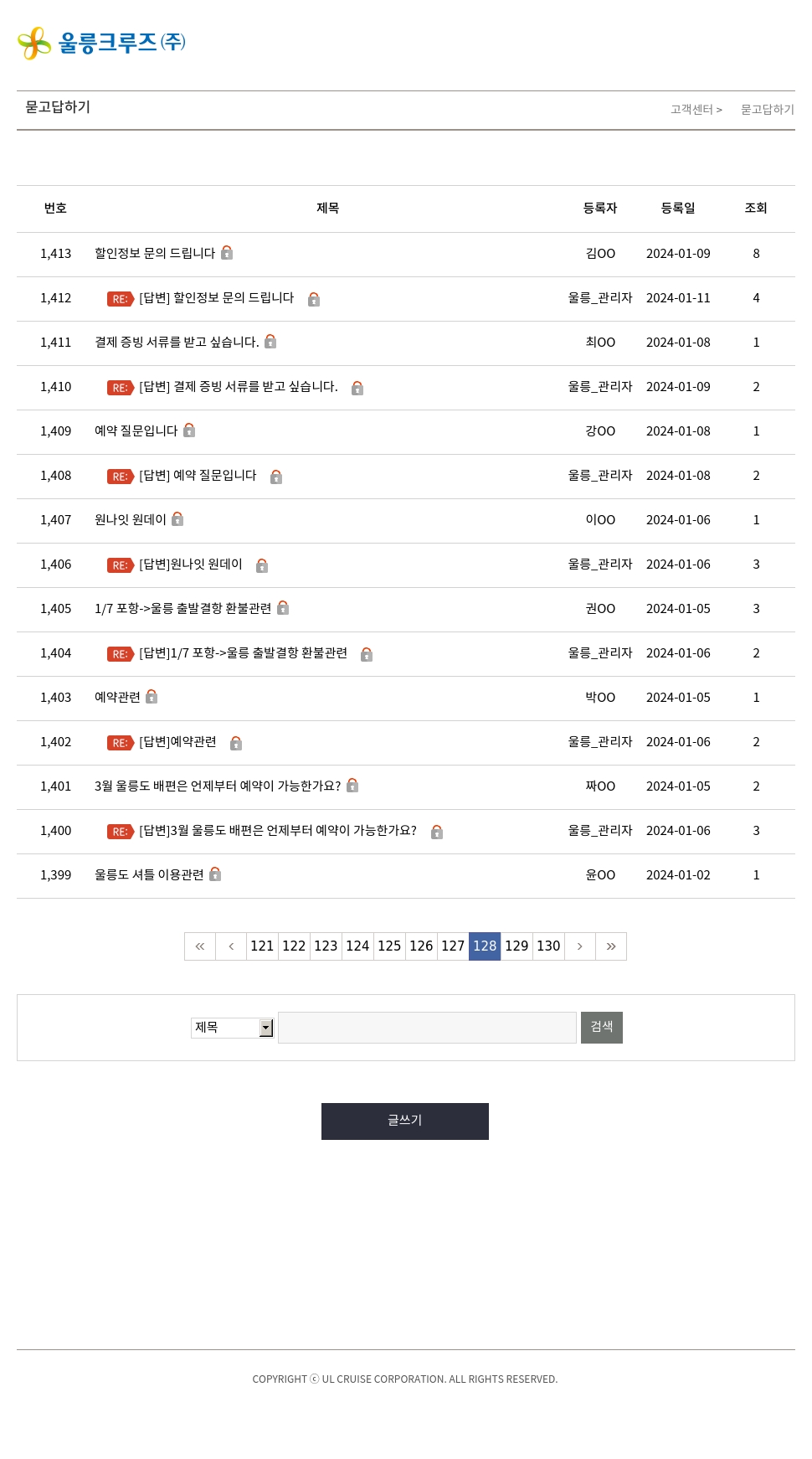812x1459 pixels.
Task: Go to the previous page arrow
Action: click(231, 946)
